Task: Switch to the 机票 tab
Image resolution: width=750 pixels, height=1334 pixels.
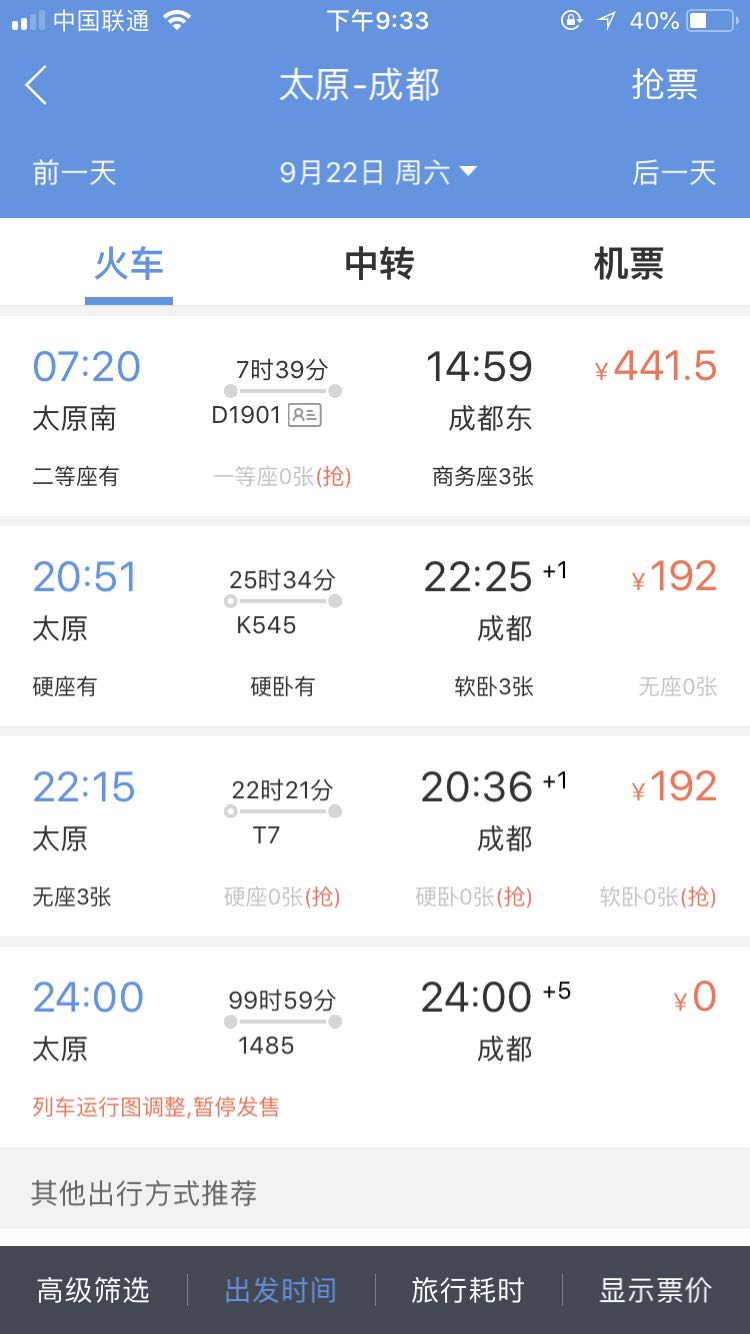Action: pyautogui.click(x=628, y=264)
